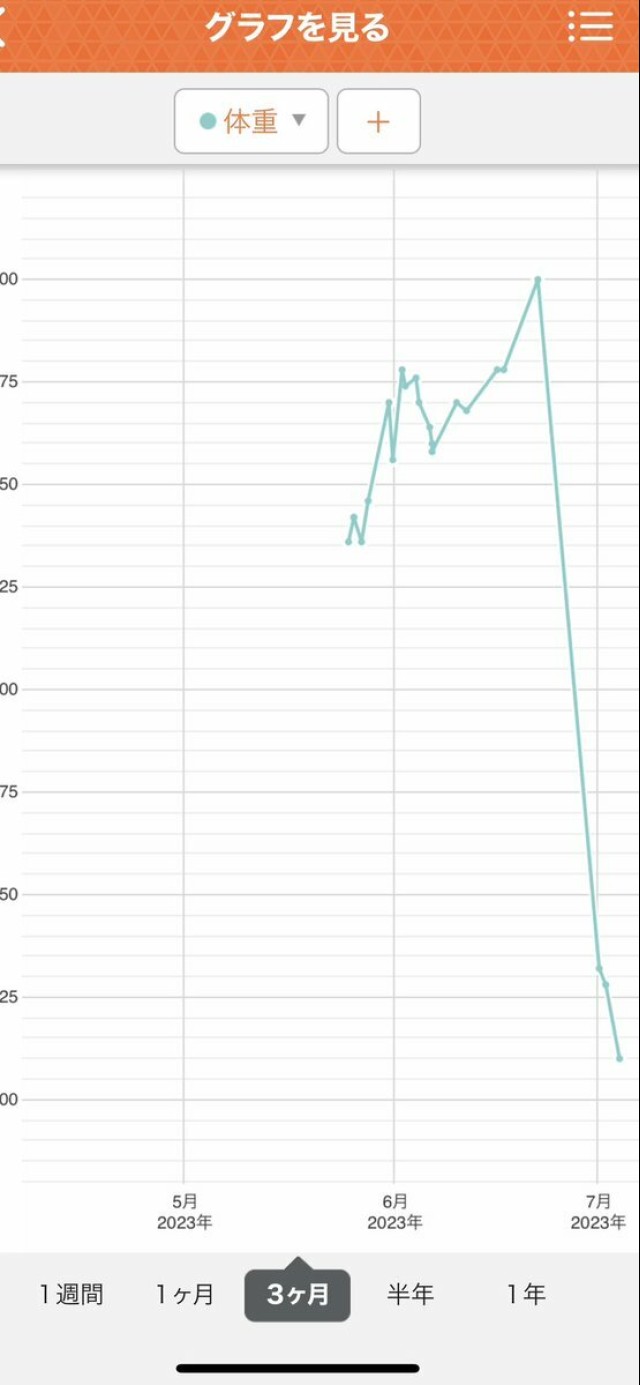
Task: Select the 1ヶ月 time range
Action: (185, 1294)
